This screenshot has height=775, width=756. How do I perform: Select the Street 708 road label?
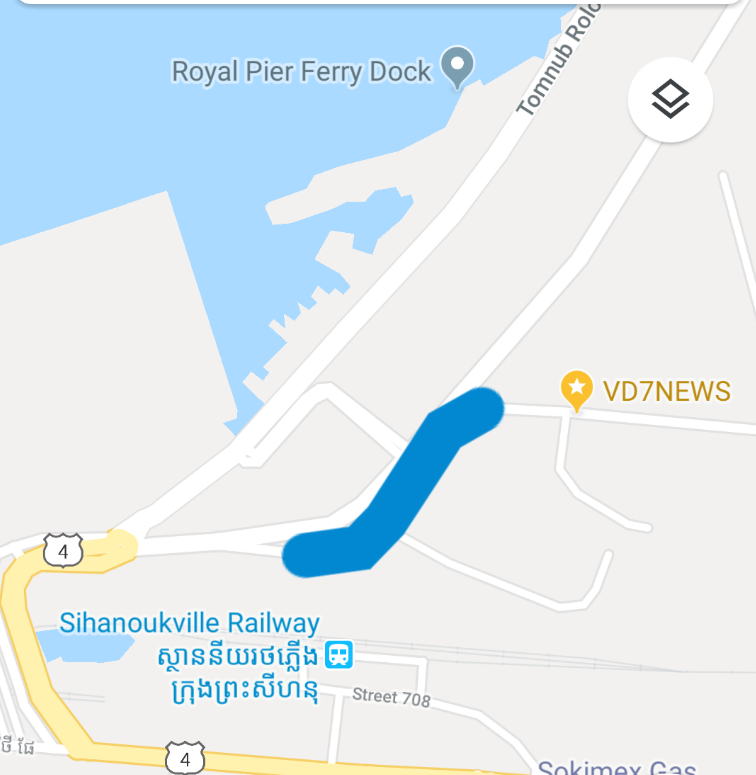[394, 694]
